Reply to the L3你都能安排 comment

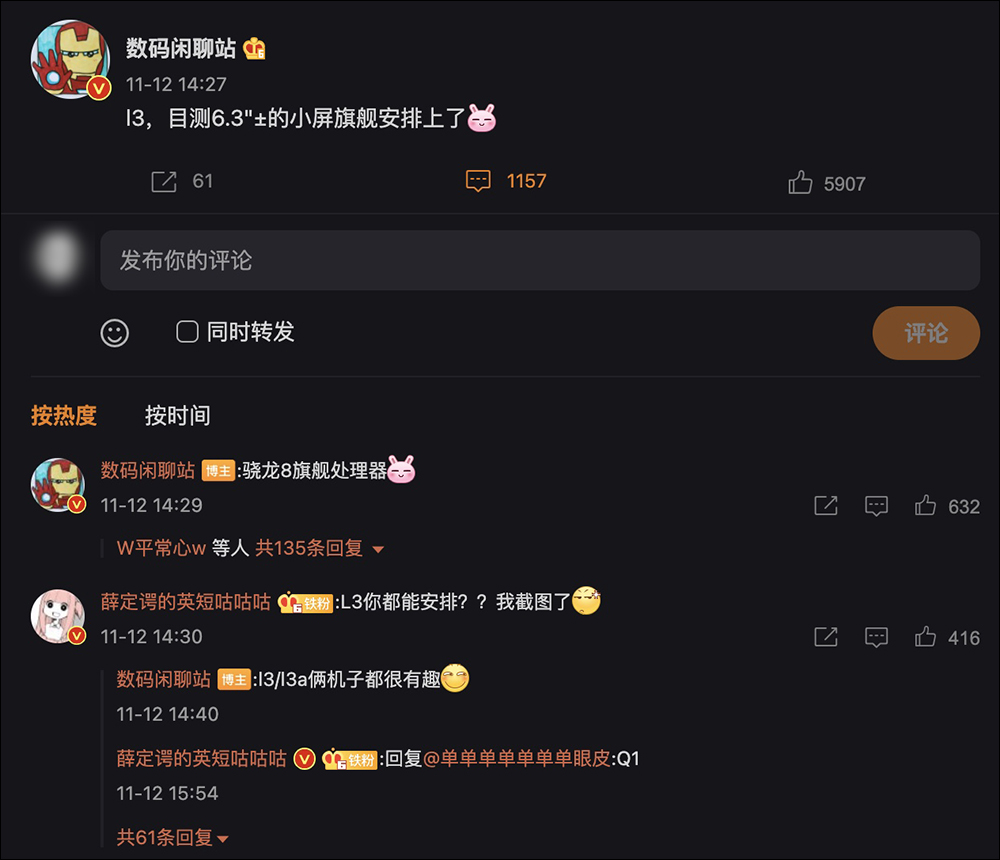click(876, 637)
